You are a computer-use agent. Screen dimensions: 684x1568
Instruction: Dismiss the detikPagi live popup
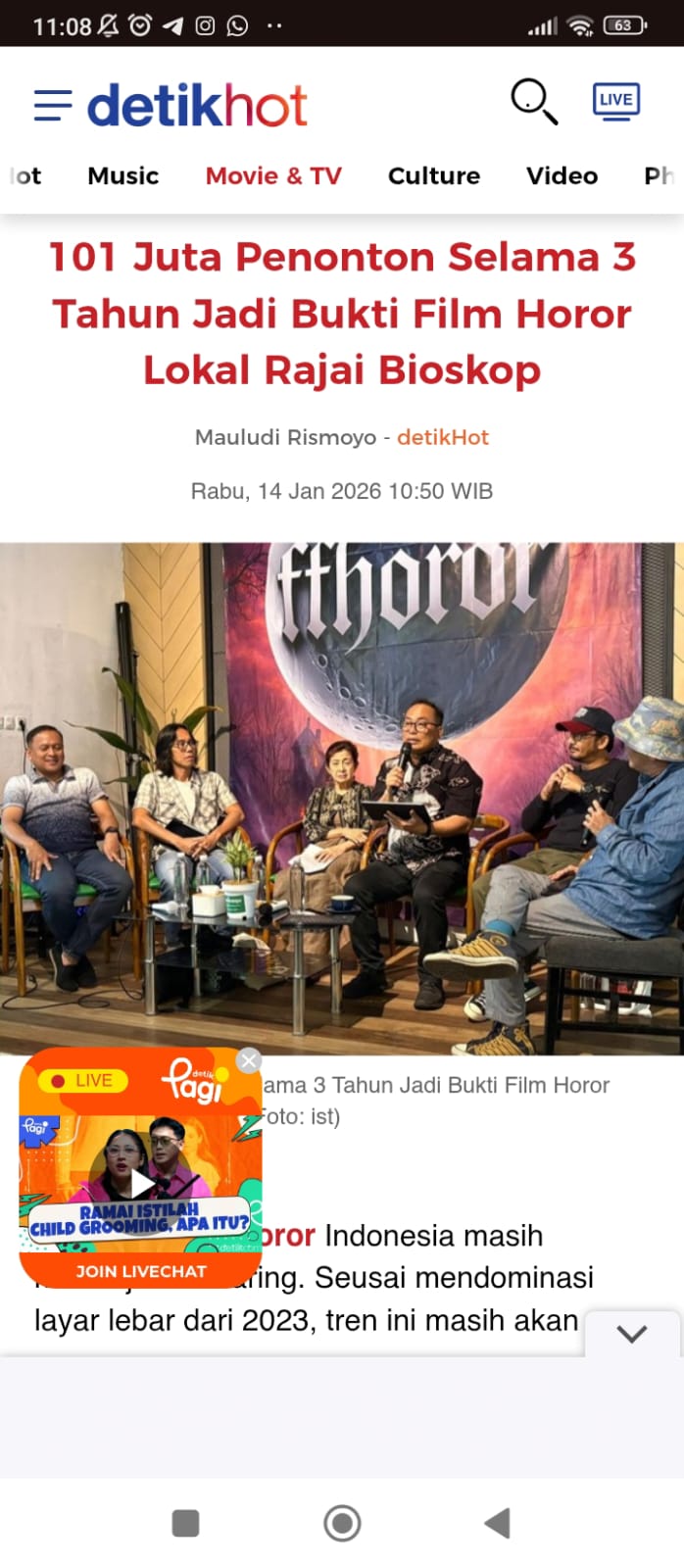250,1060
